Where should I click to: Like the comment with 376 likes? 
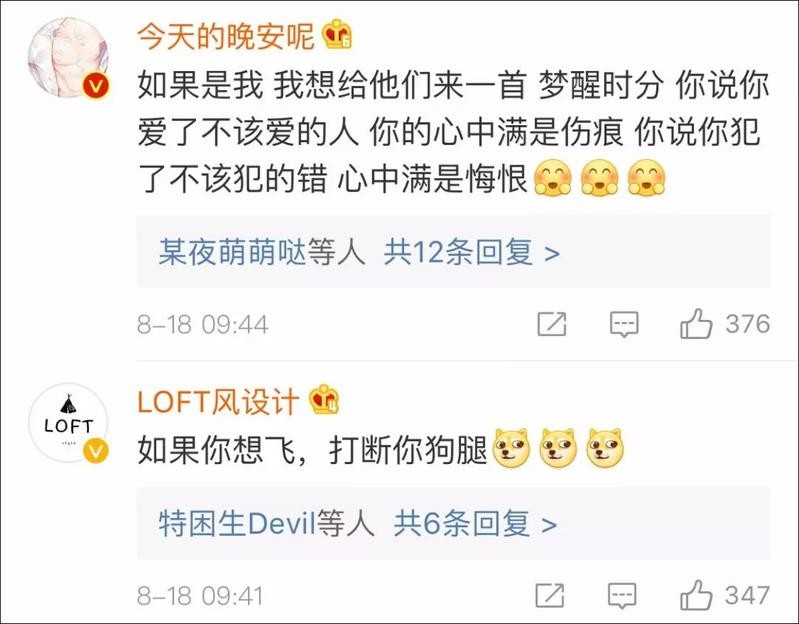697,323
